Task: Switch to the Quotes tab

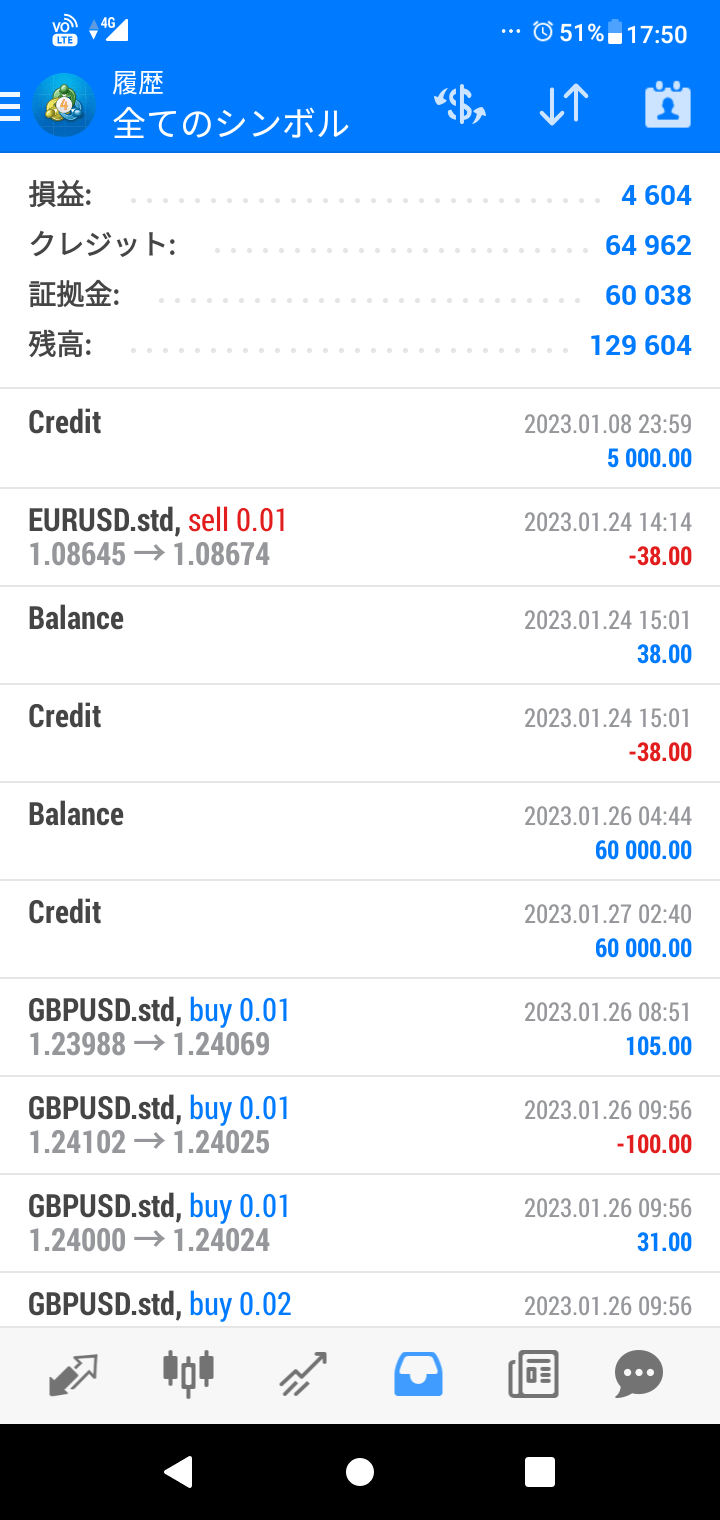Action: click(73, 1375)
